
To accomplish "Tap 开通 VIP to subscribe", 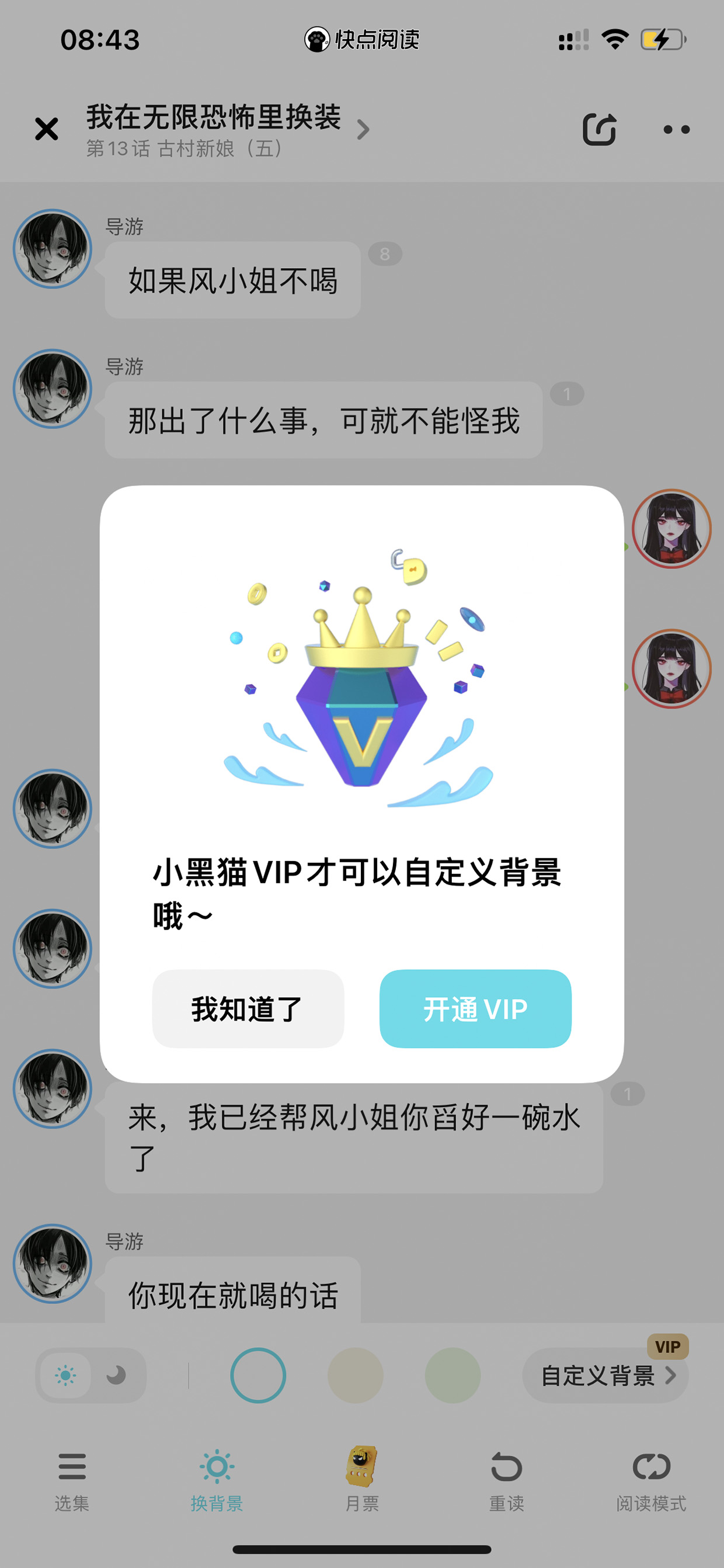I will point(475,1008).
